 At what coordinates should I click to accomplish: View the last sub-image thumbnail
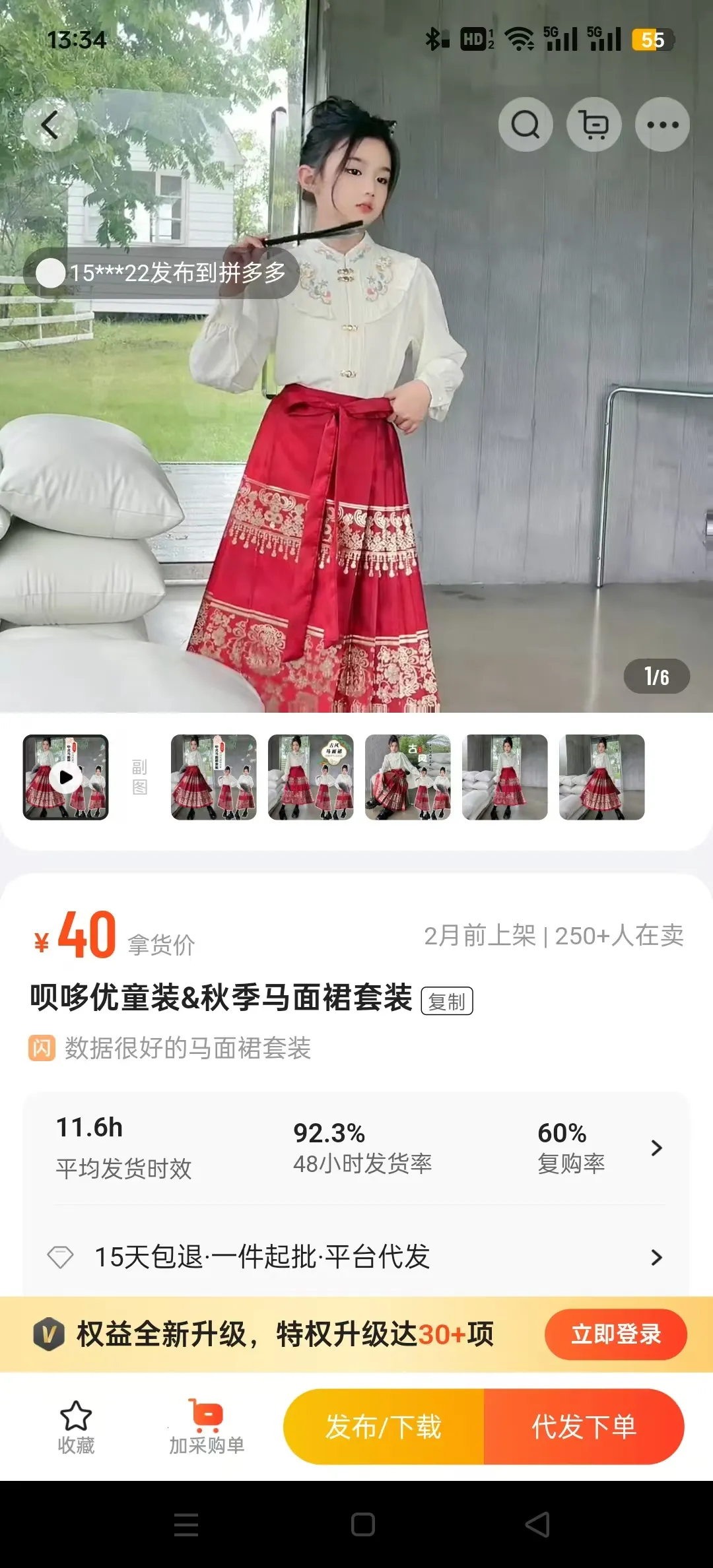[x=601, y=777]
